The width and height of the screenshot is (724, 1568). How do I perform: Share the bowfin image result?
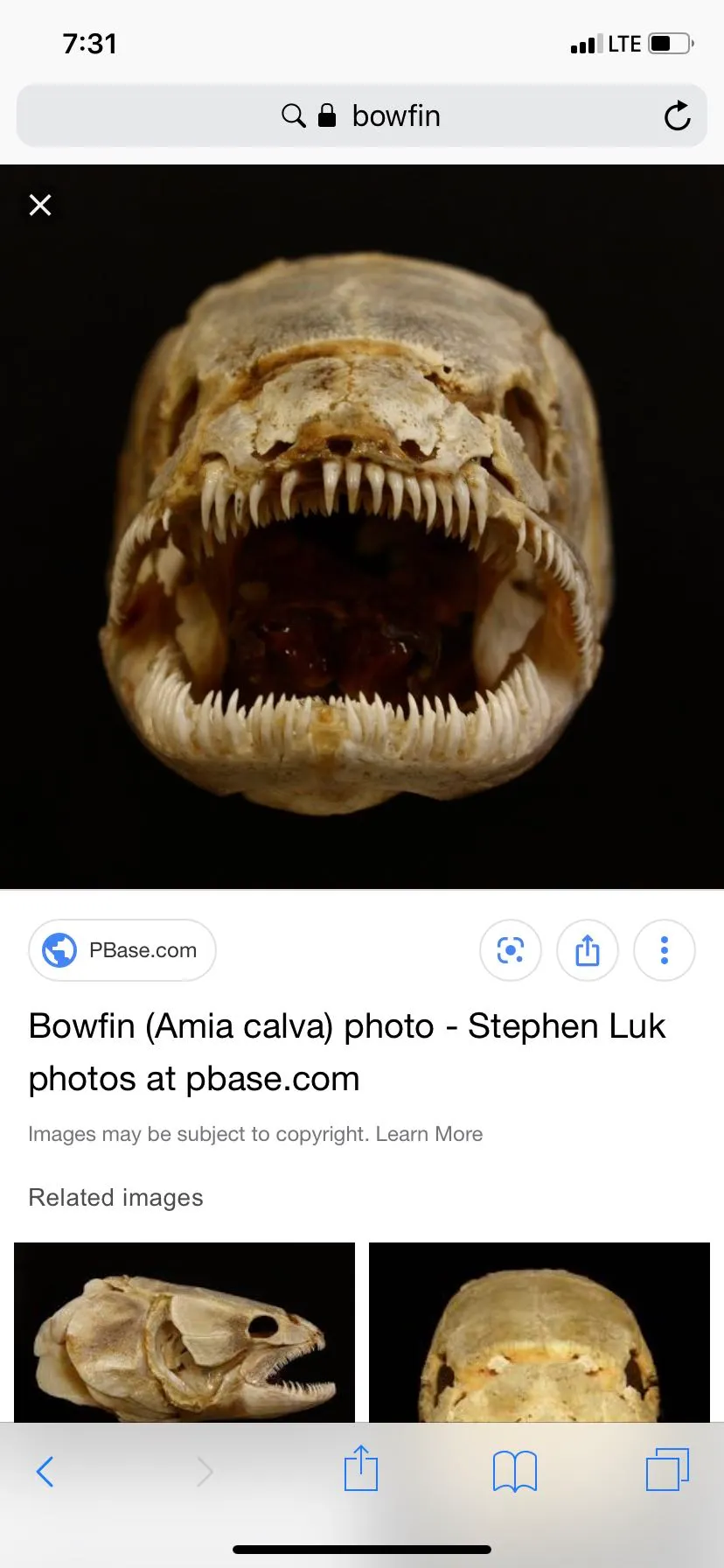tap(588, 950)
